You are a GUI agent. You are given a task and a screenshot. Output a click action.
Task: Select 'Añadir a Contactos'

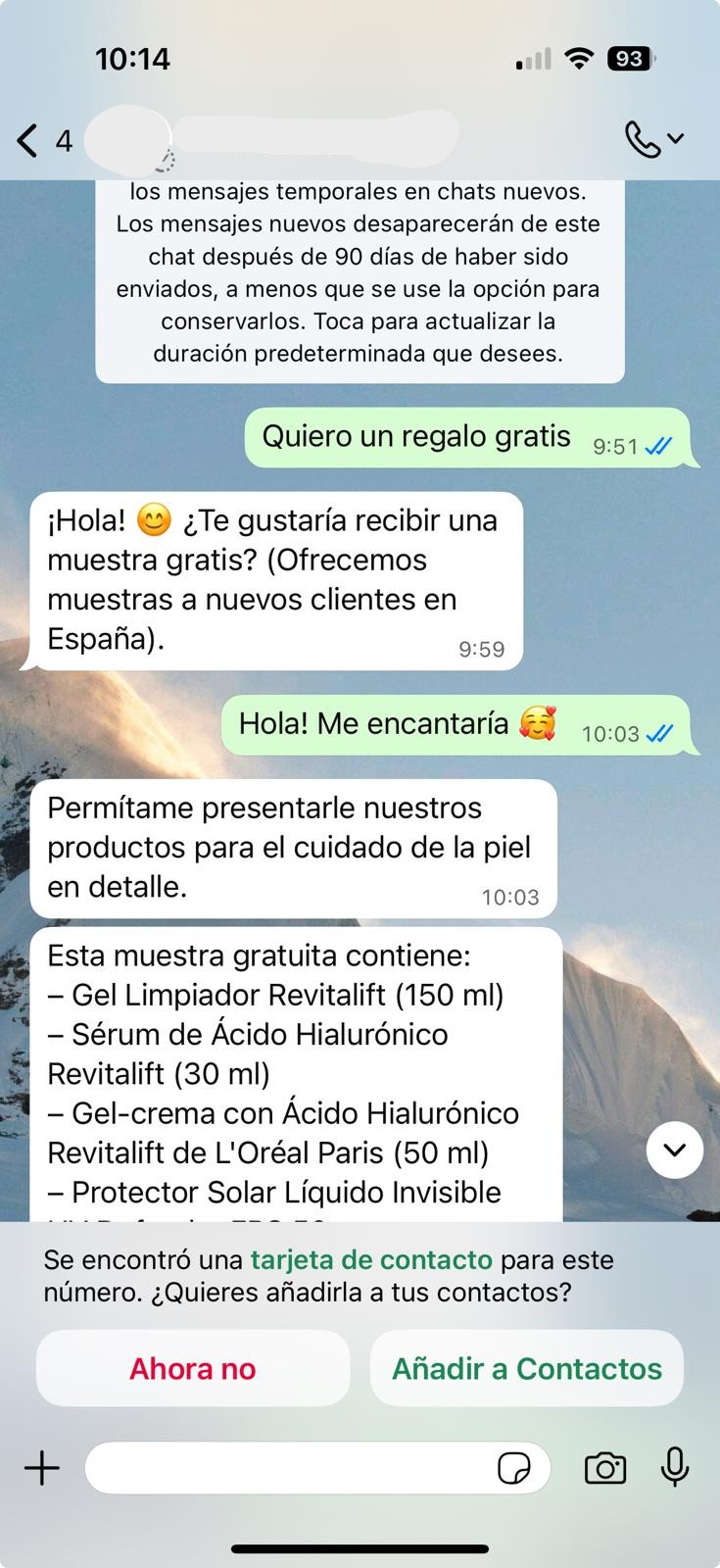point(527,1368)
